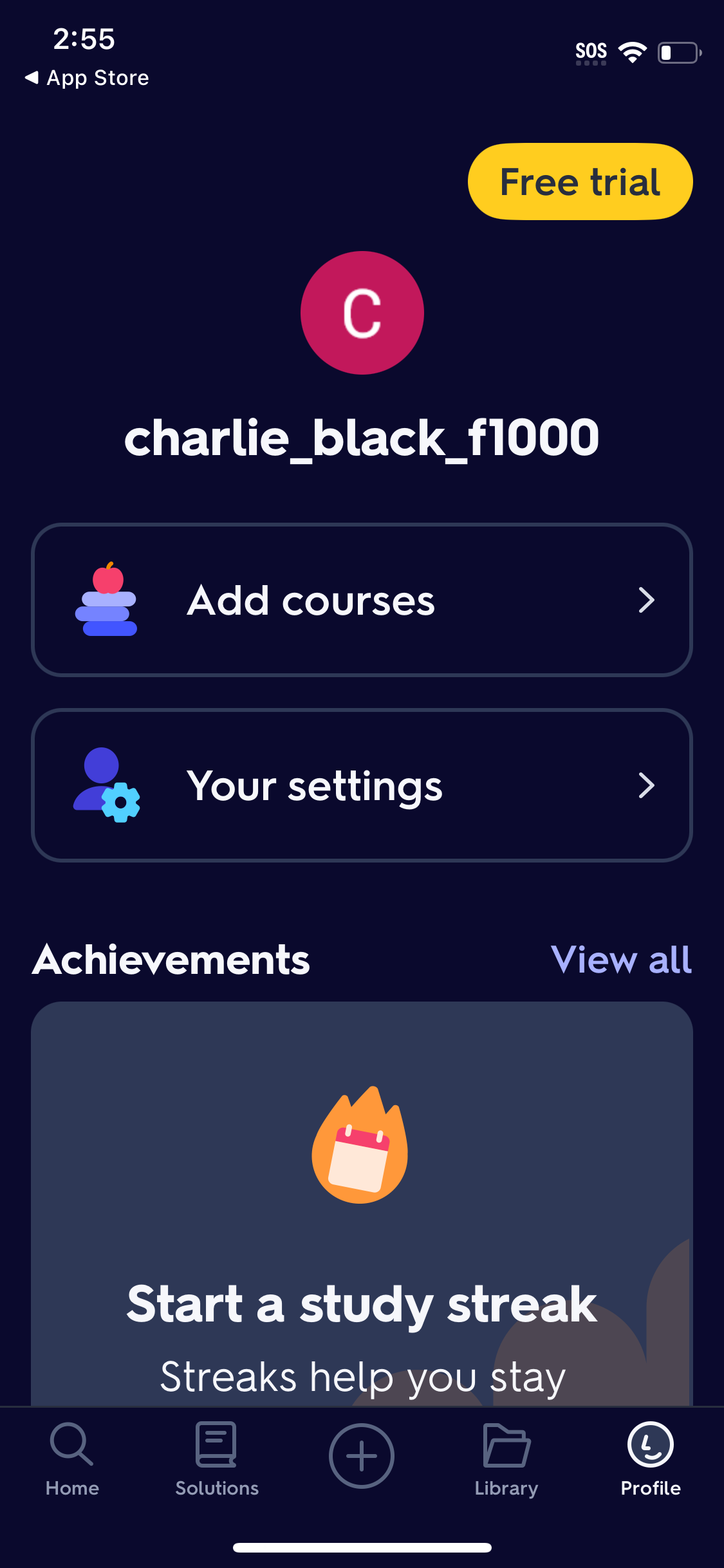Viewport: 724px width, 1568px height.
Task: Select the Solutions book icon
Action: pyautogui.click(x=216, y=1444)
